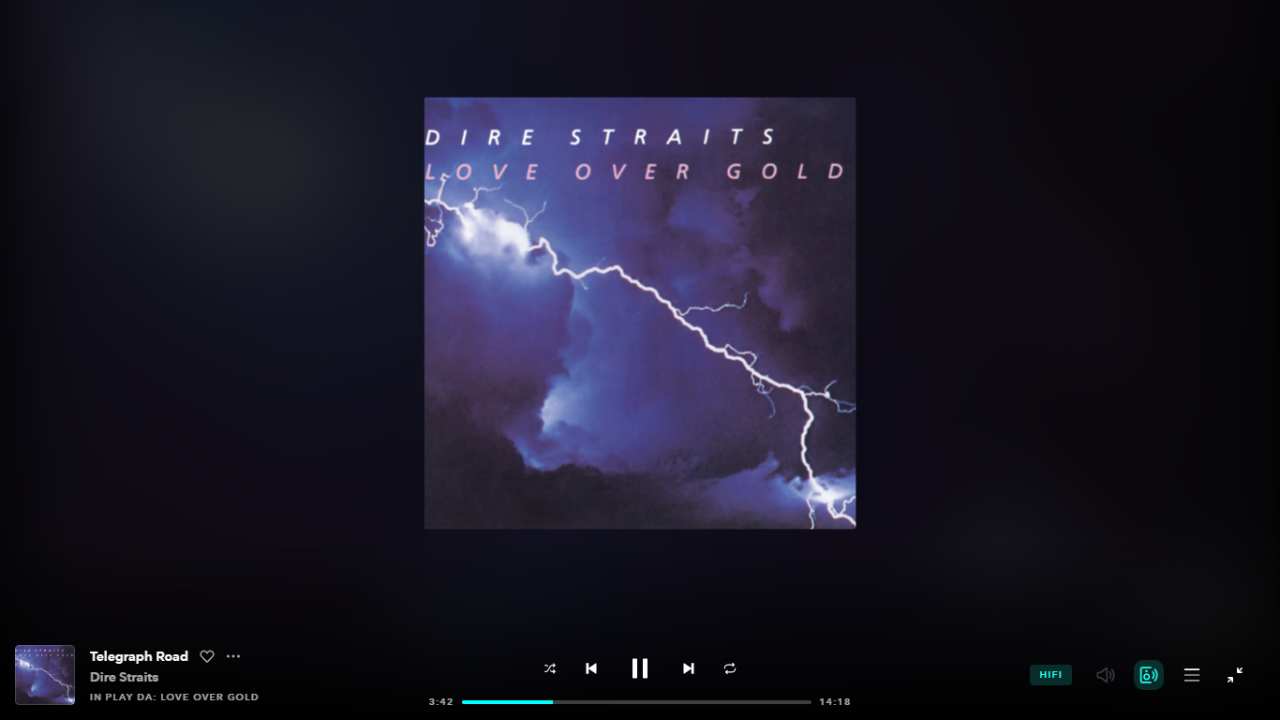1280x720 pixels.
Task: Open the play queue list
Action: pos(1192,675)
